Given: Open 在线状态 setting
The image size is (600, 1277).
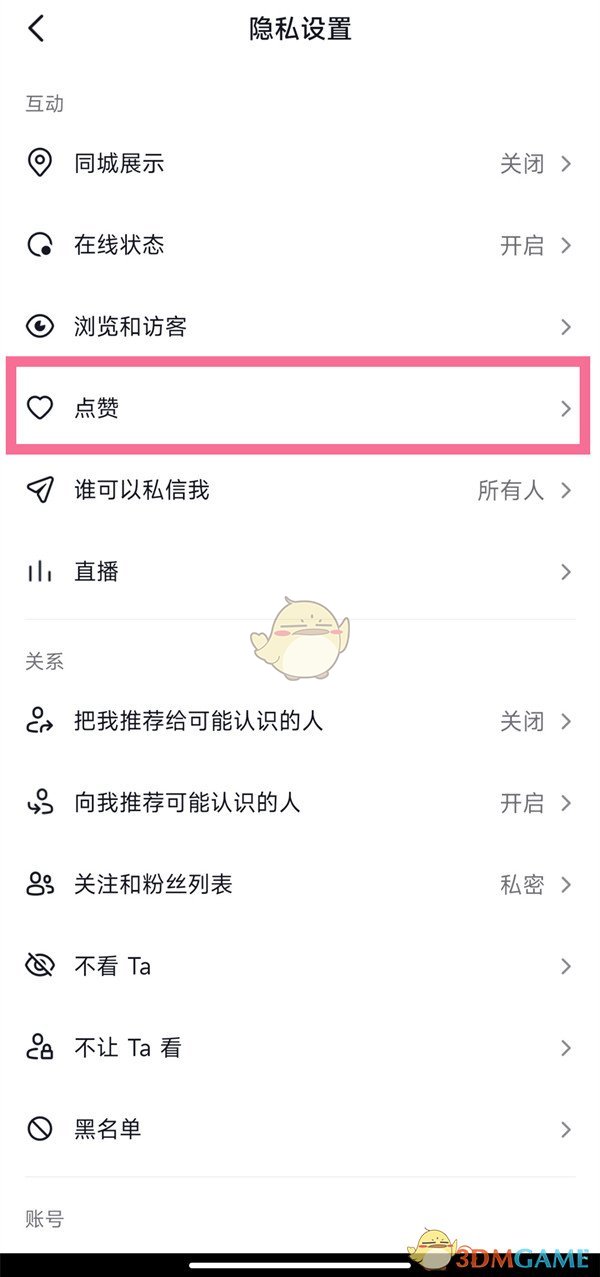Looking at the screenshot, I should tap(300, 246).
